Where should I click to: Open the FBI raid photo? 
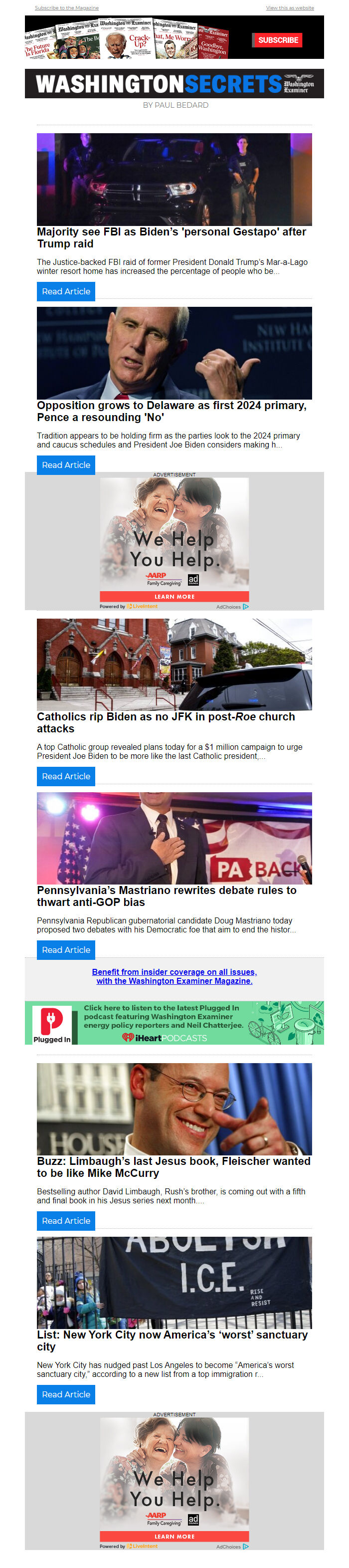174,180
